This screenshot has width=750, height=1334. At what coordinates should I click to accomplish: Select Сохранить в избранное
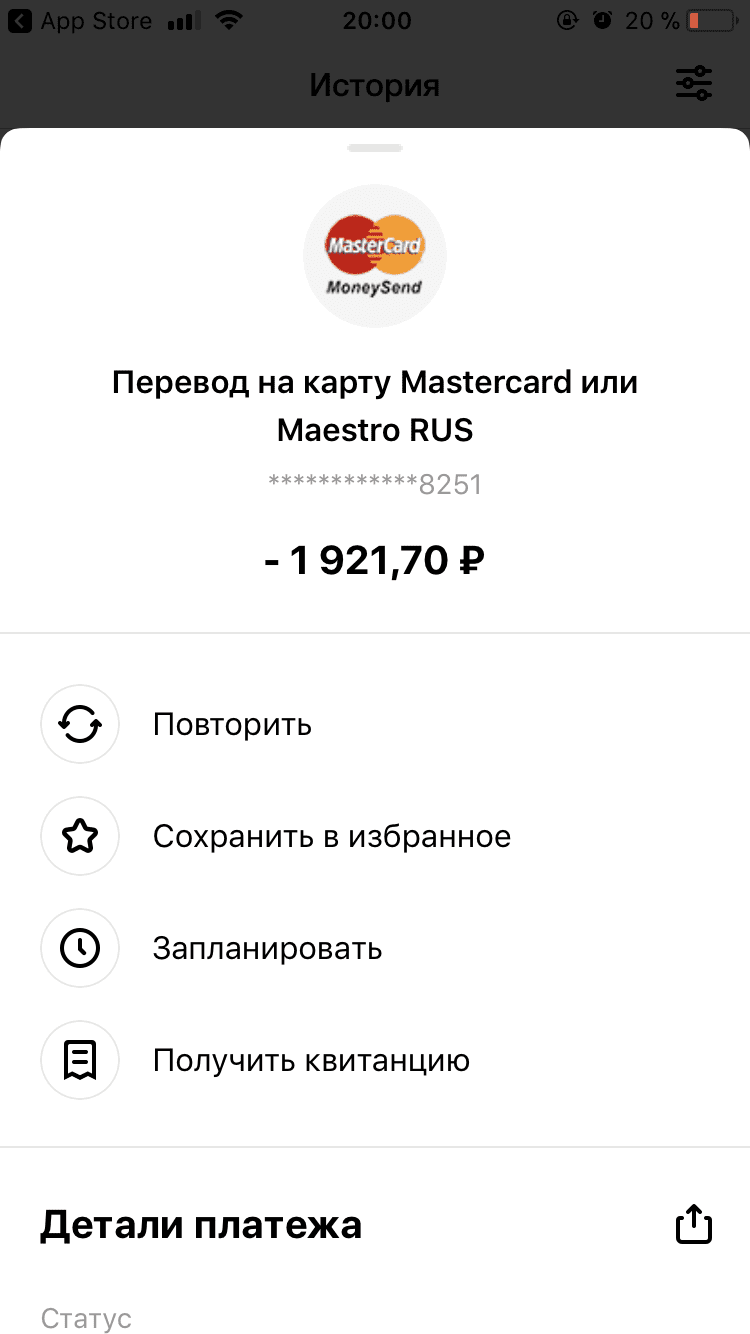tap(330, 836)
